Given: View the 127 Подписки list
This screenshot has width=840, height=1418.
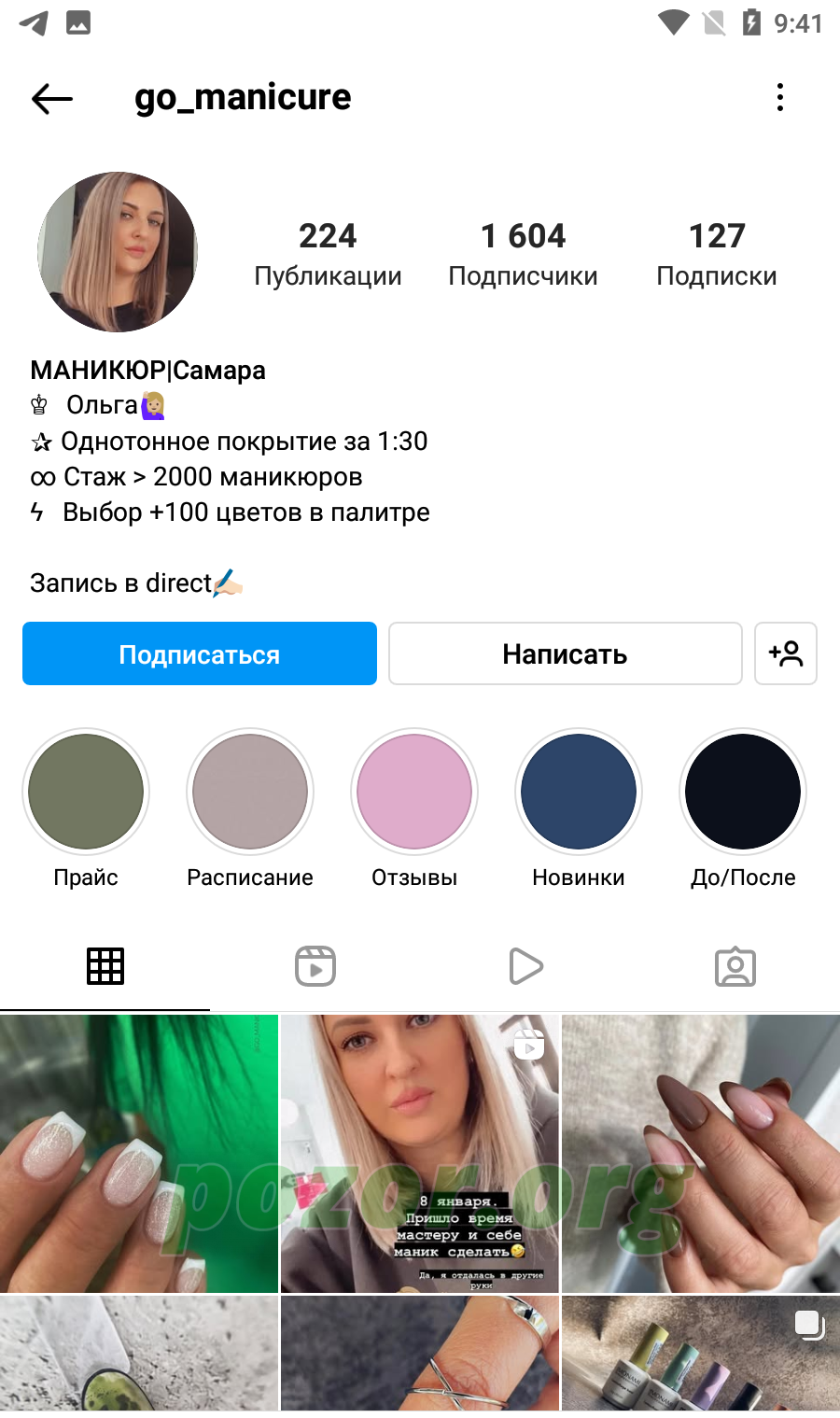Looking at the screenshot, I should pos(717,254).
